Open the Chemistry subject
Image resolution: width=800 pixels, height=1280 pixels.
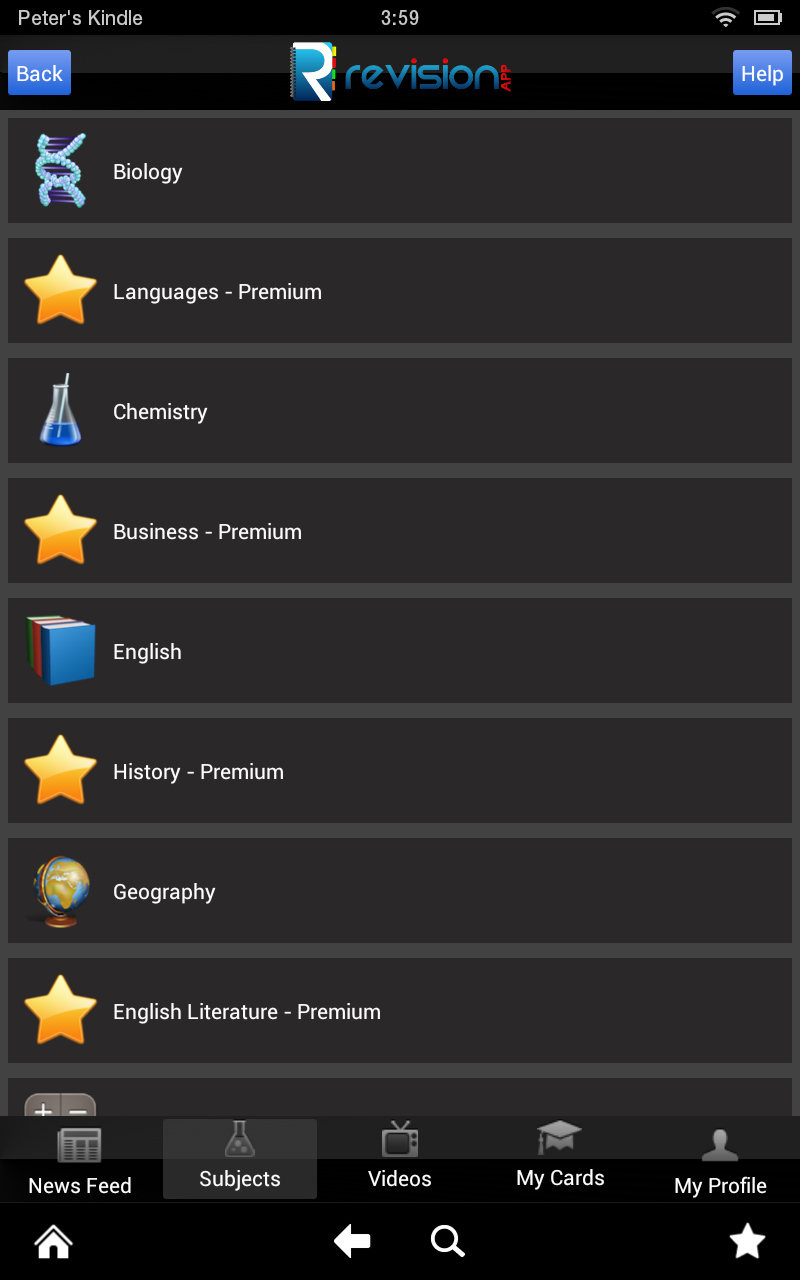tap(400, 411)
